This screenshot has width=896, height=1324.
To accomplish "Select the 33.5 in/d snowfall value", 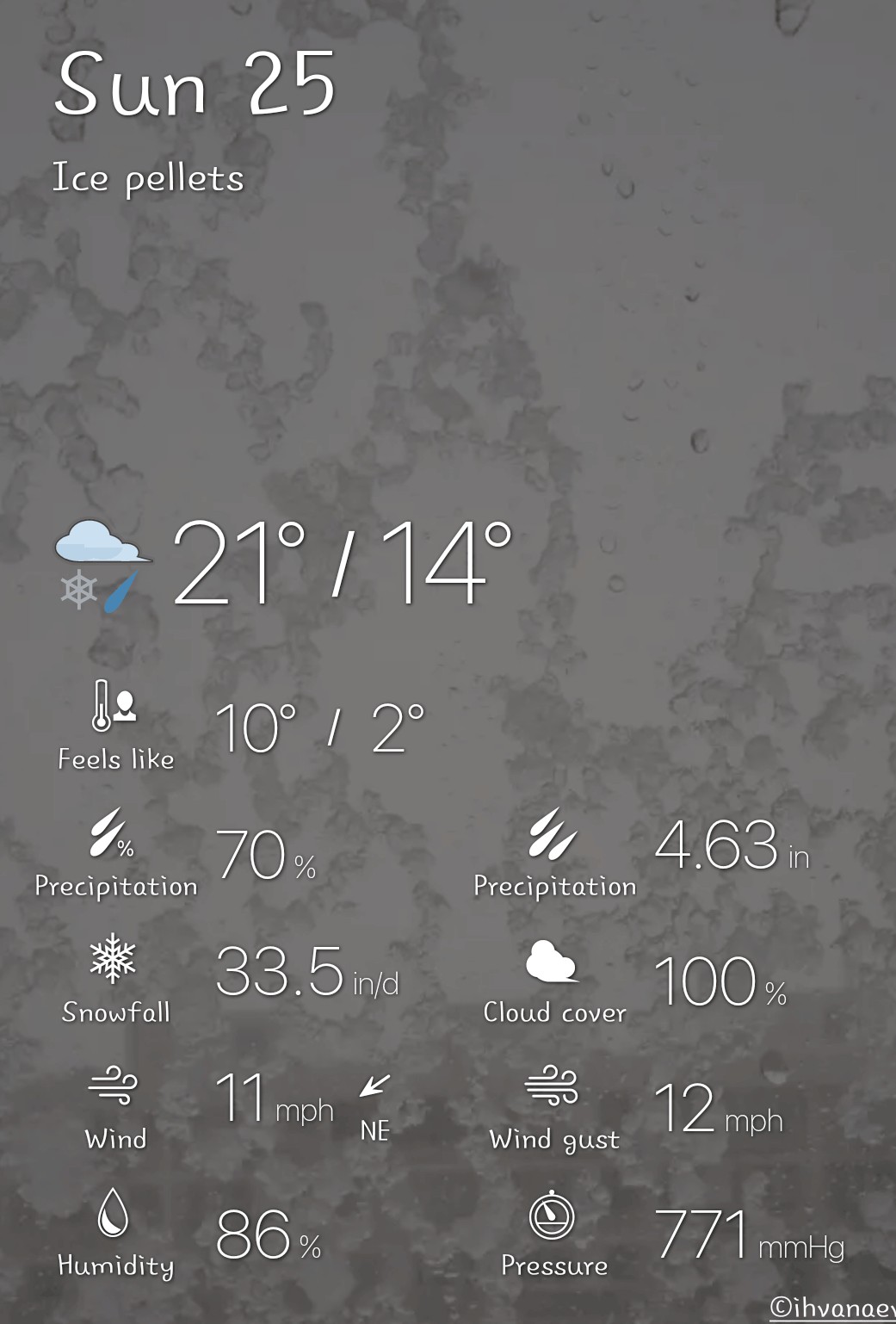I will coord(306,977).
